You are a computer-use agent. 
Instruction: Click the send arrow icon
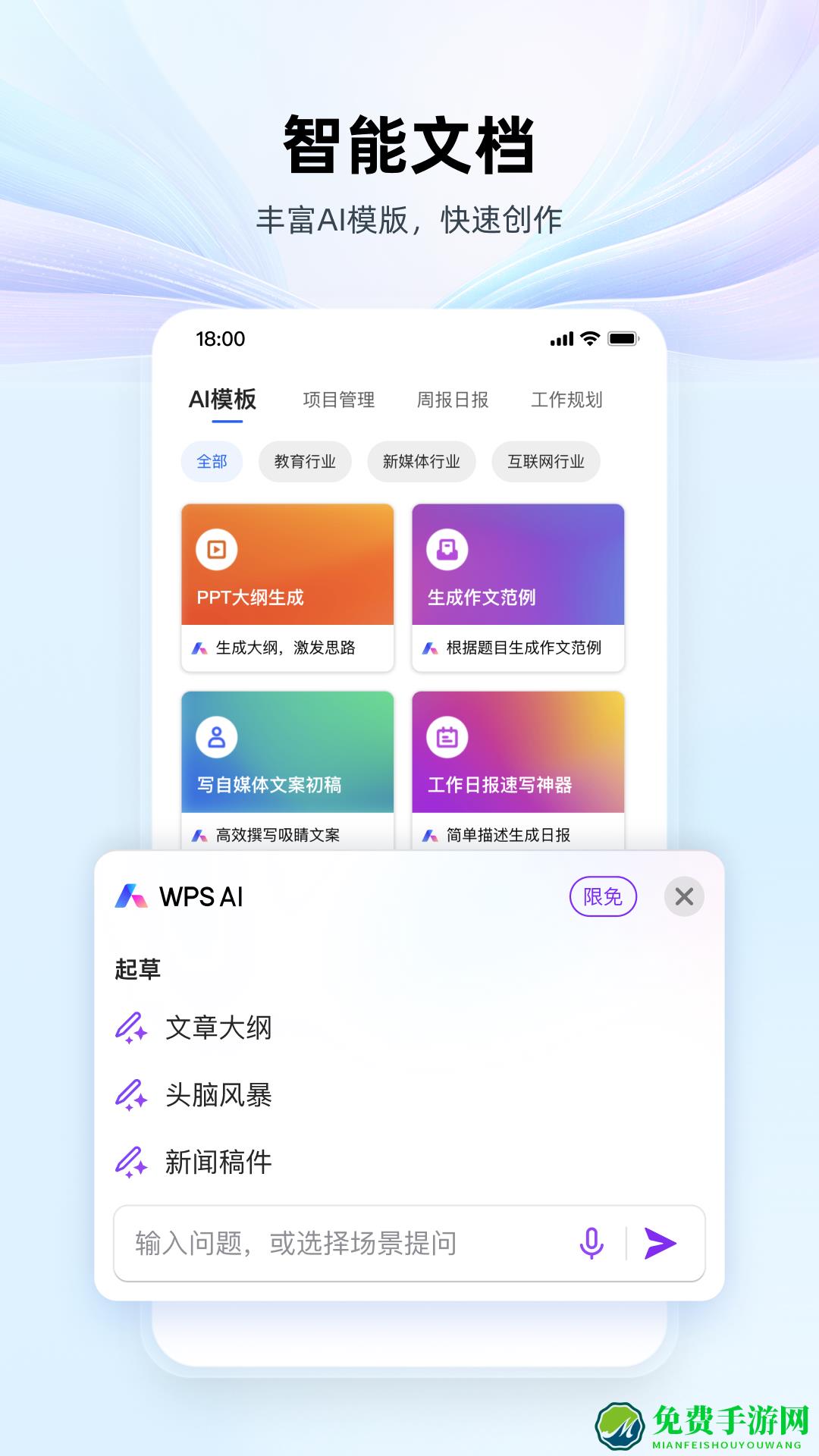pos(659,1242)
